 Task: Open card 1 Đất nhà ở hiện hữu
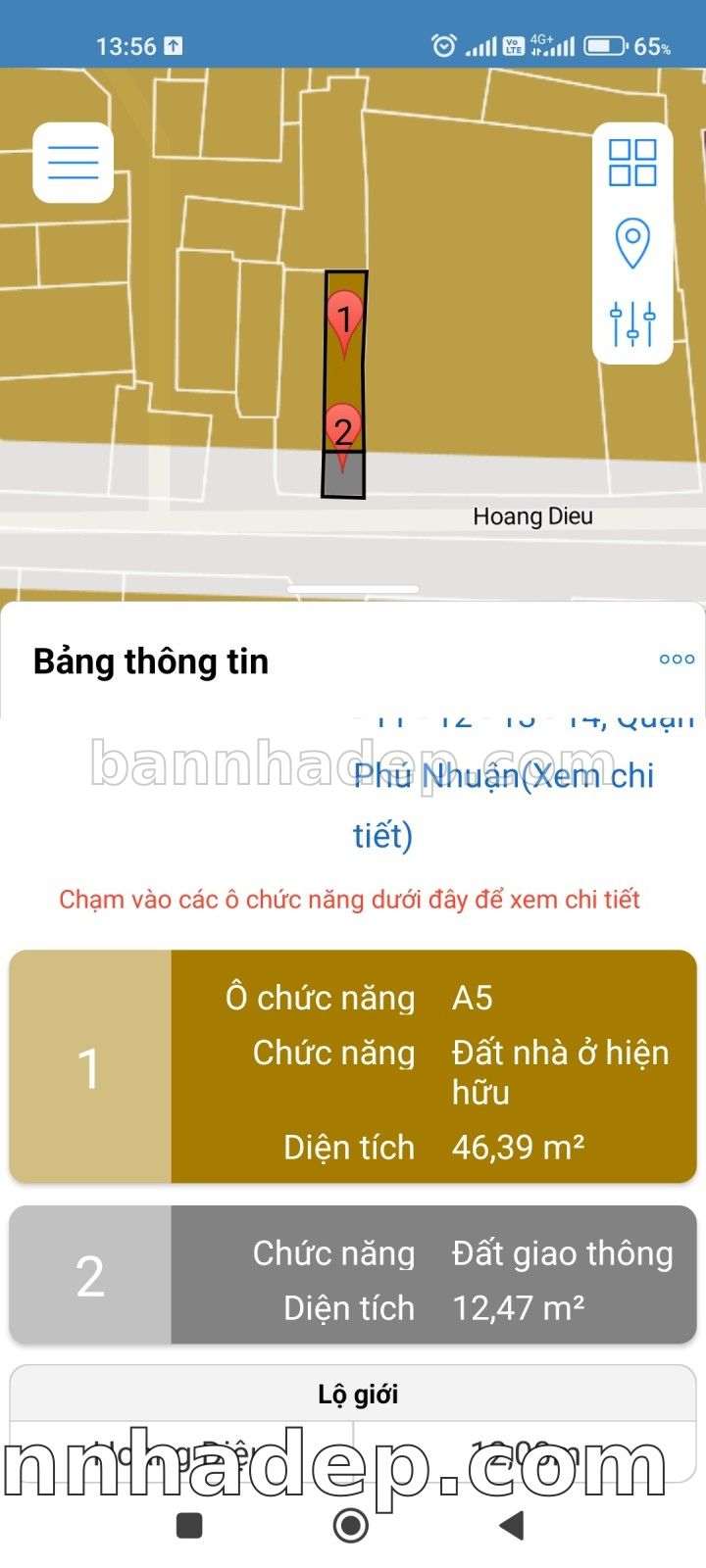(353, 1066)
